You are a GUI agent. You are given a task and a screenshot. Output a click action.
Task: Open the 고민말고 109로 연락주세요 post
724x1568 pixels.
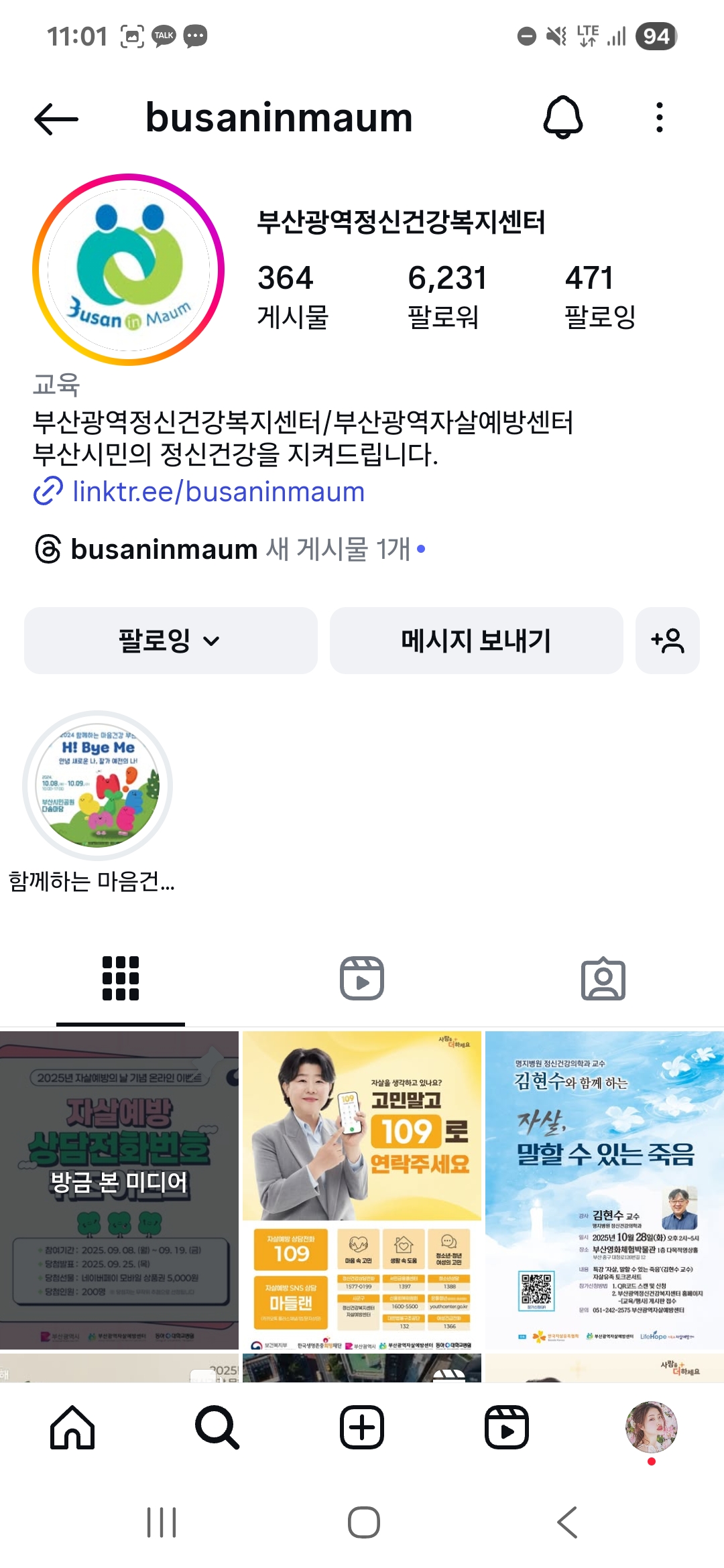click(362, 1189)
